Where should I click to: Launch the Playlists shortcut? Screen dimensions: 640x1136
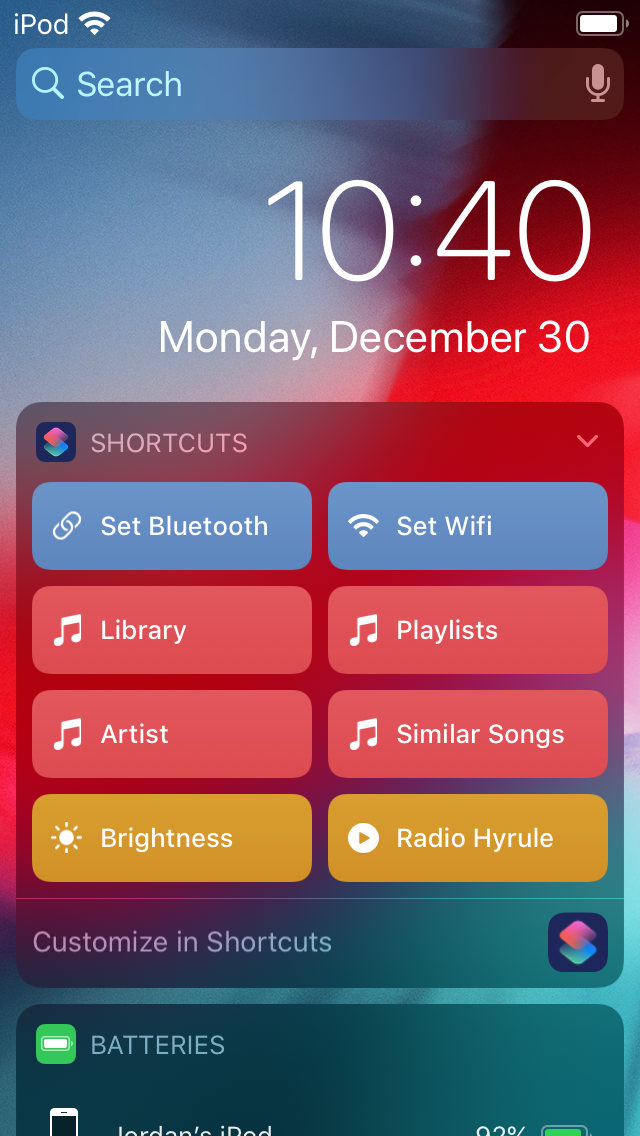point(468,630)
